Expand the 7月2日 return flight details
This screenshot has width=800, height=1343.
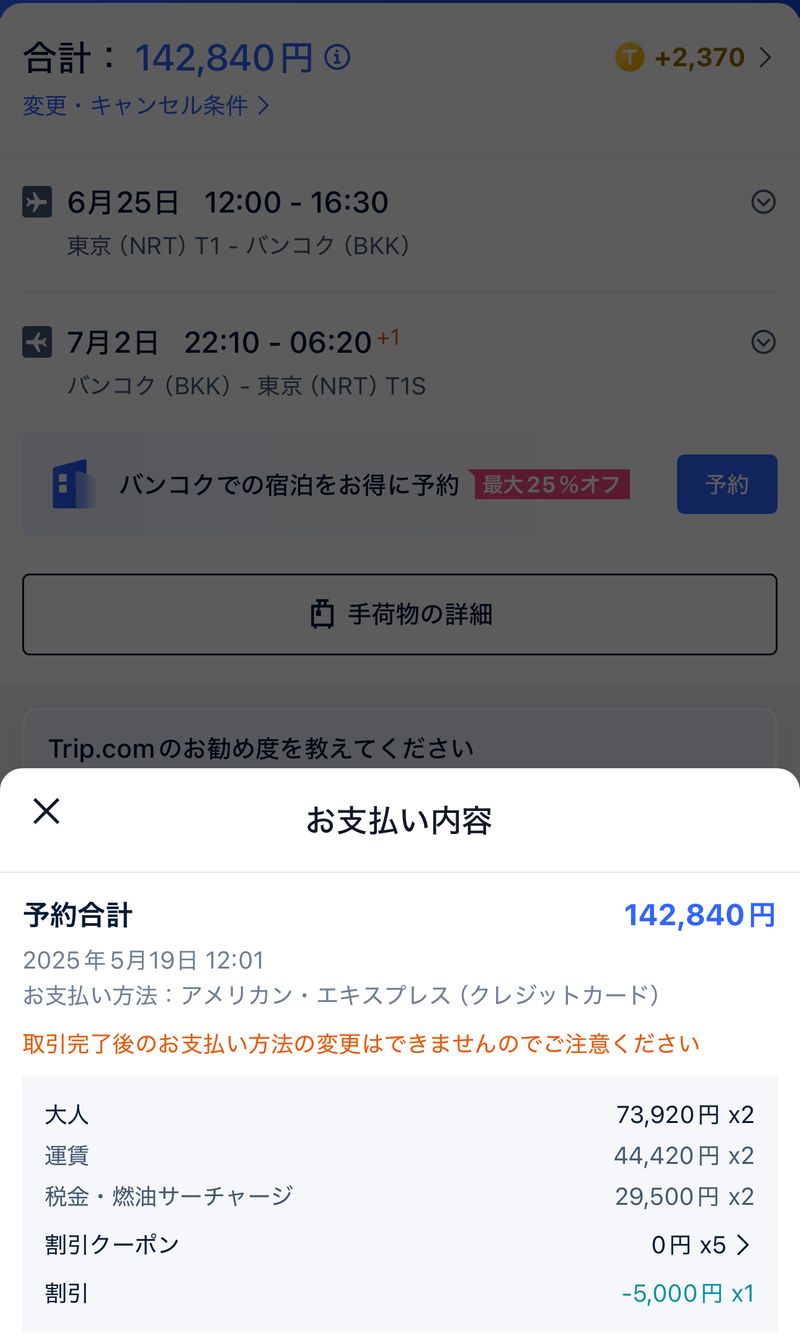(x=762, y=343)
